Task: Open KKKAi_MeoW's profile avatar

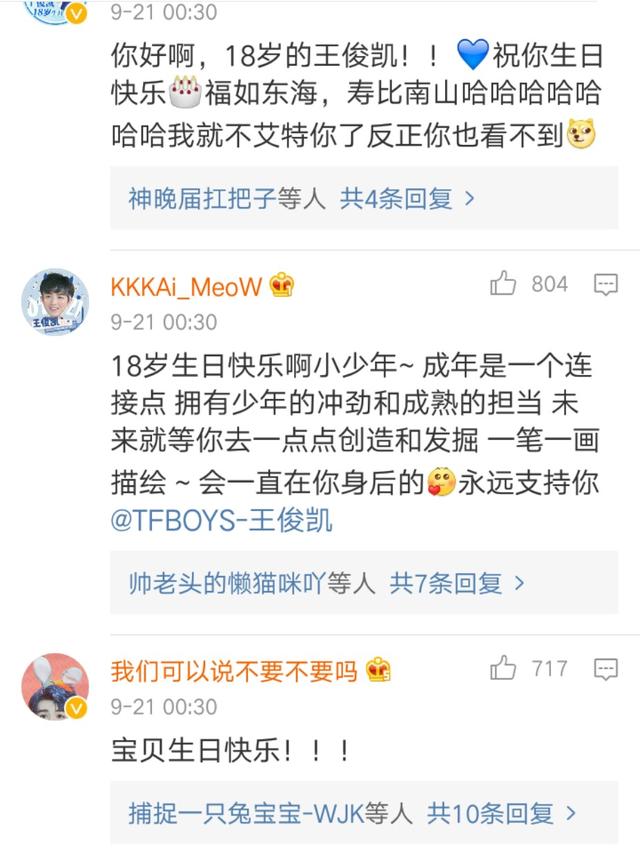Action: click(x=55, y=301)
